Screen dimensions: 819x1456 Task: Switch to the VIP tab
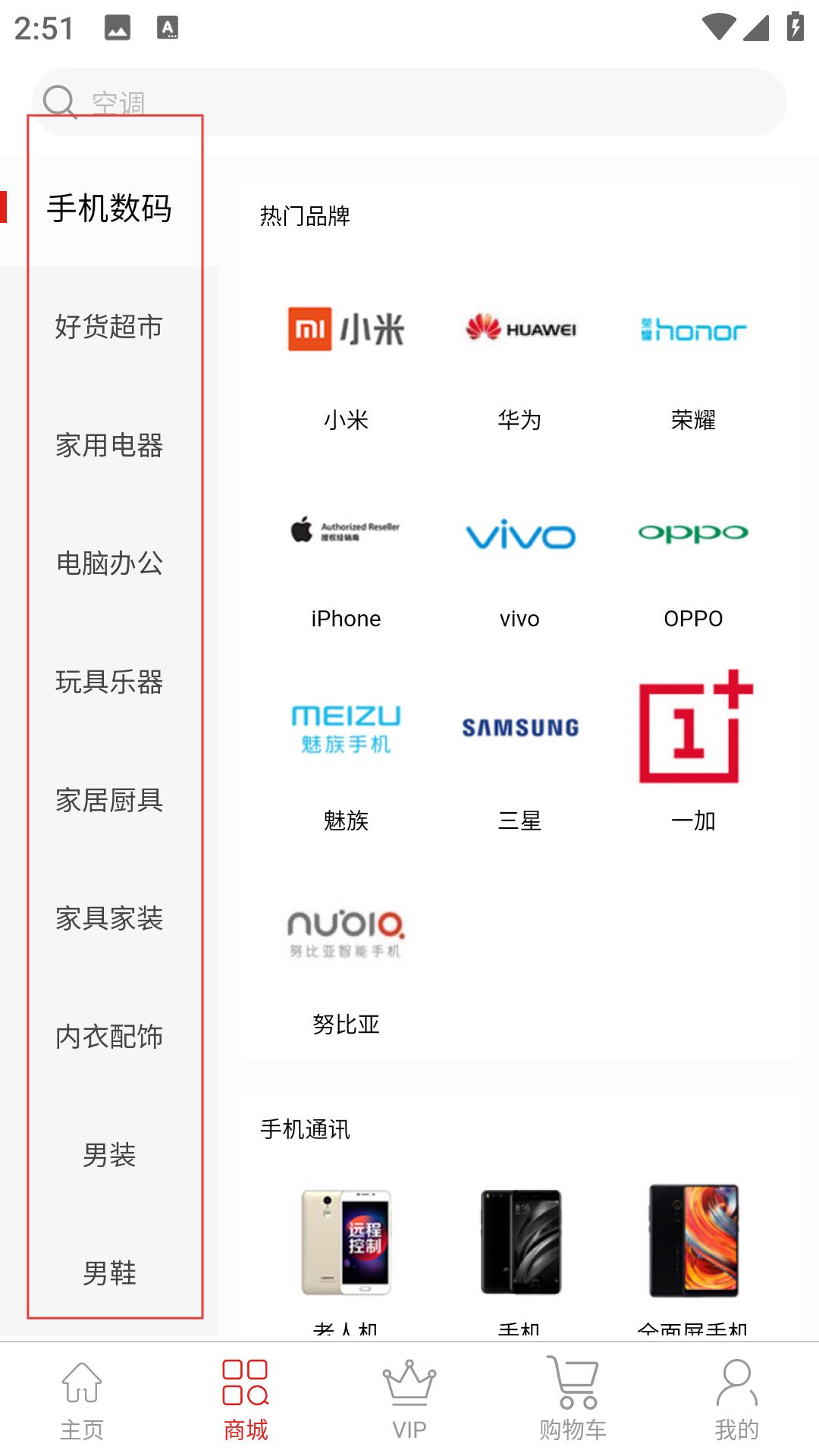point(409,1400)
